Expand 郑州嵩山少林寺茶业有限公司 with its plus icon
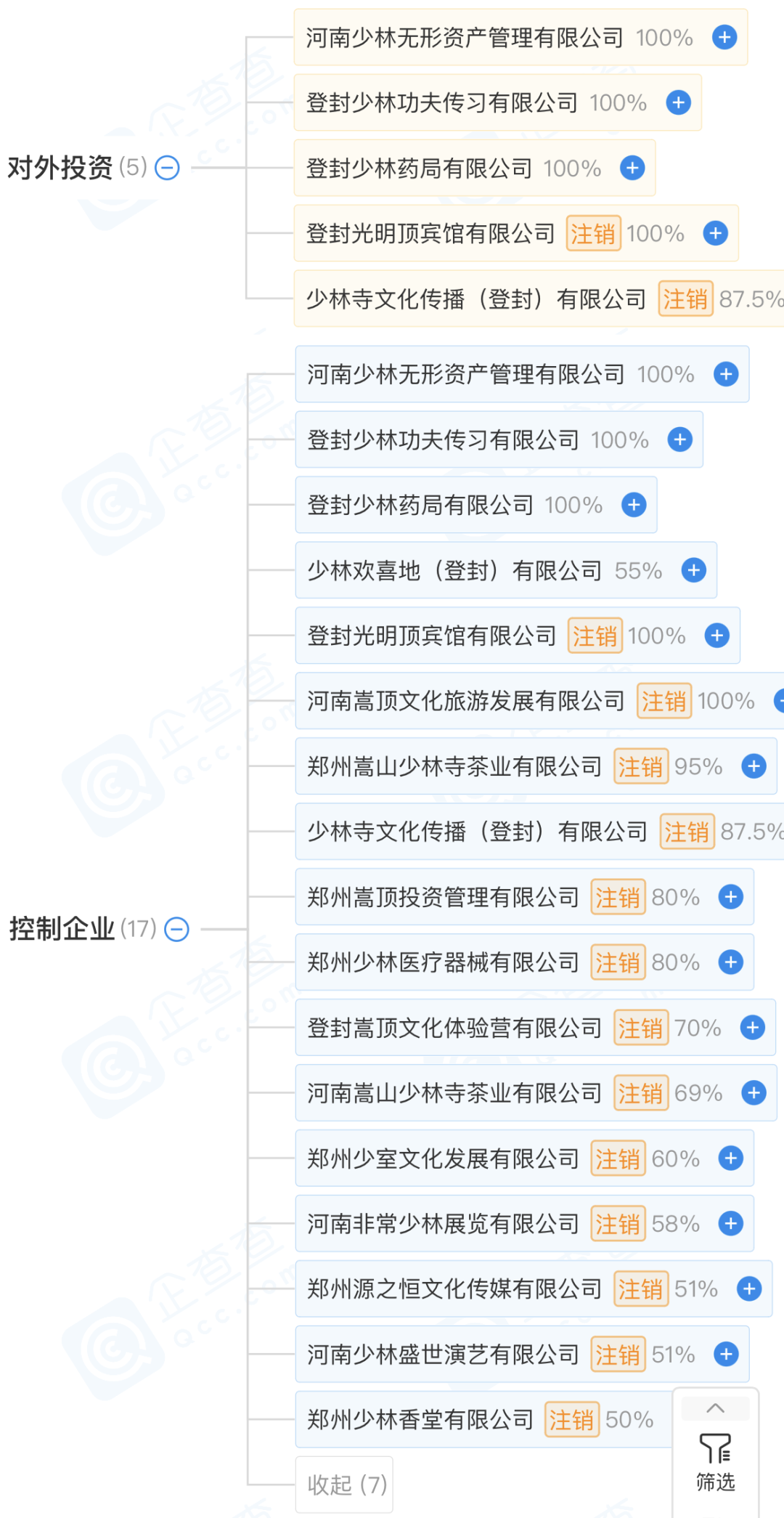 tap(754, 766)
